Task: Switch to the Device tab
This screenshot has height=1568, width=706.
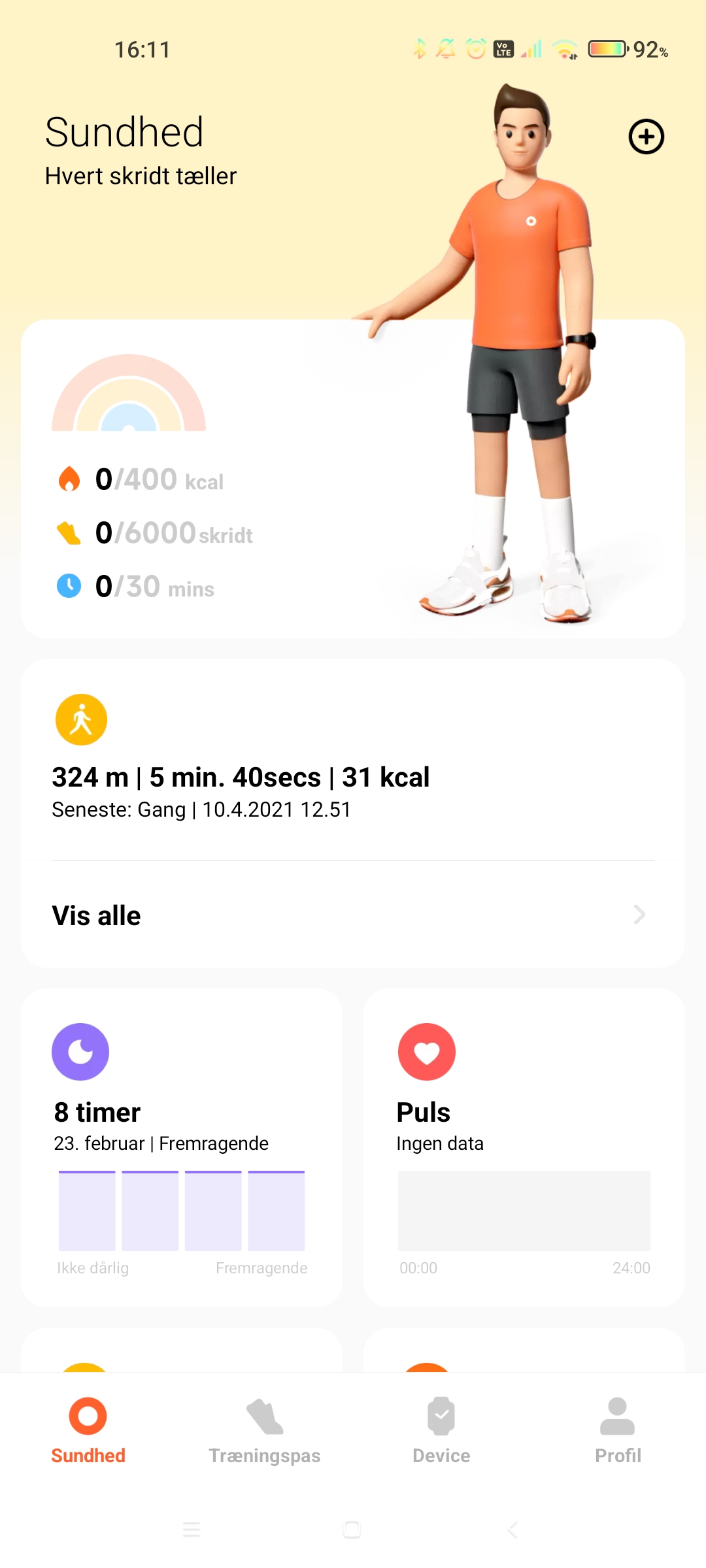Action: click(441, 1431)
